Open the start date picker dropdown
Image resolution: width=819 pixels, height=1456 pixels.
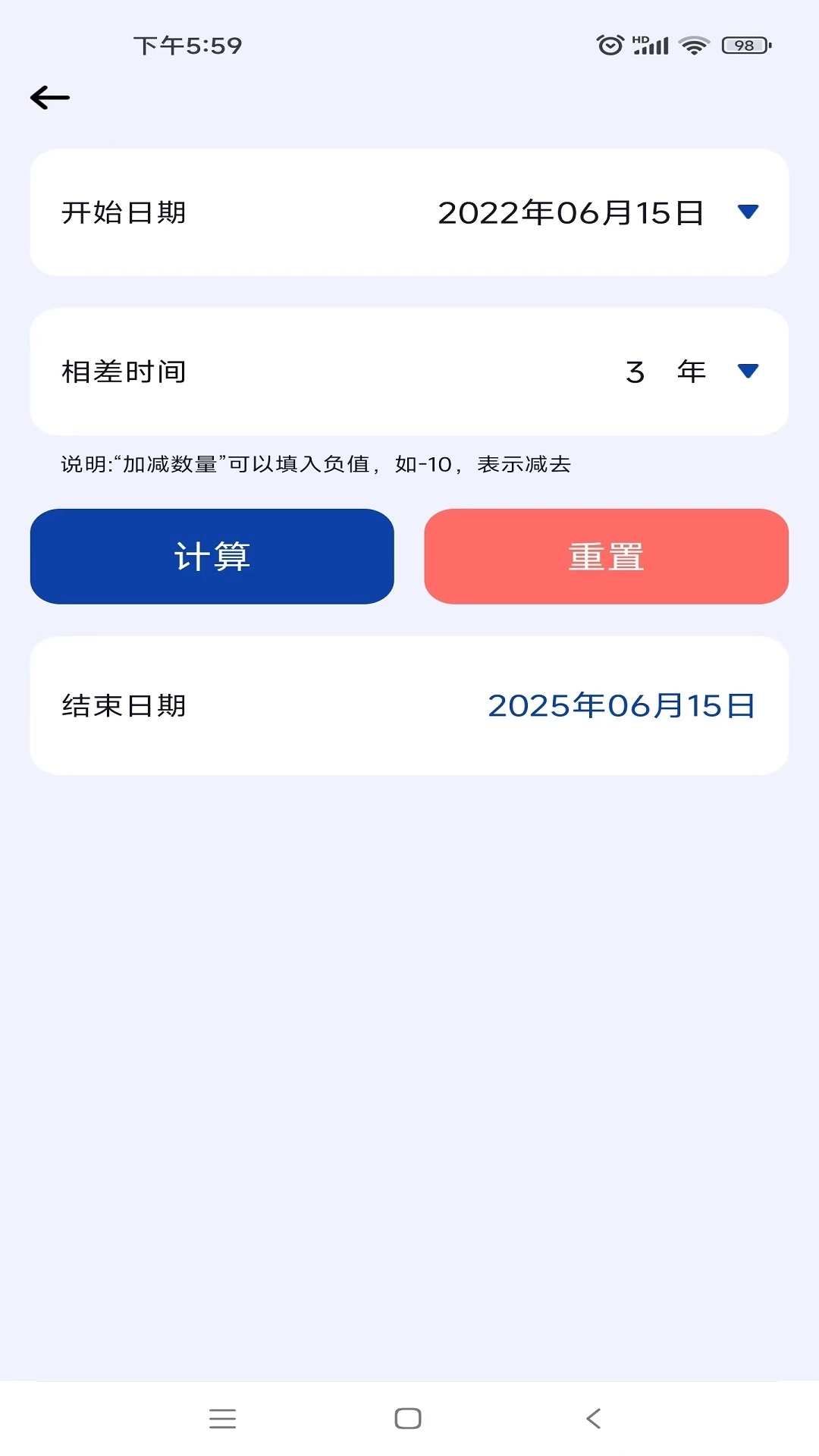click(x=746, y=212)
